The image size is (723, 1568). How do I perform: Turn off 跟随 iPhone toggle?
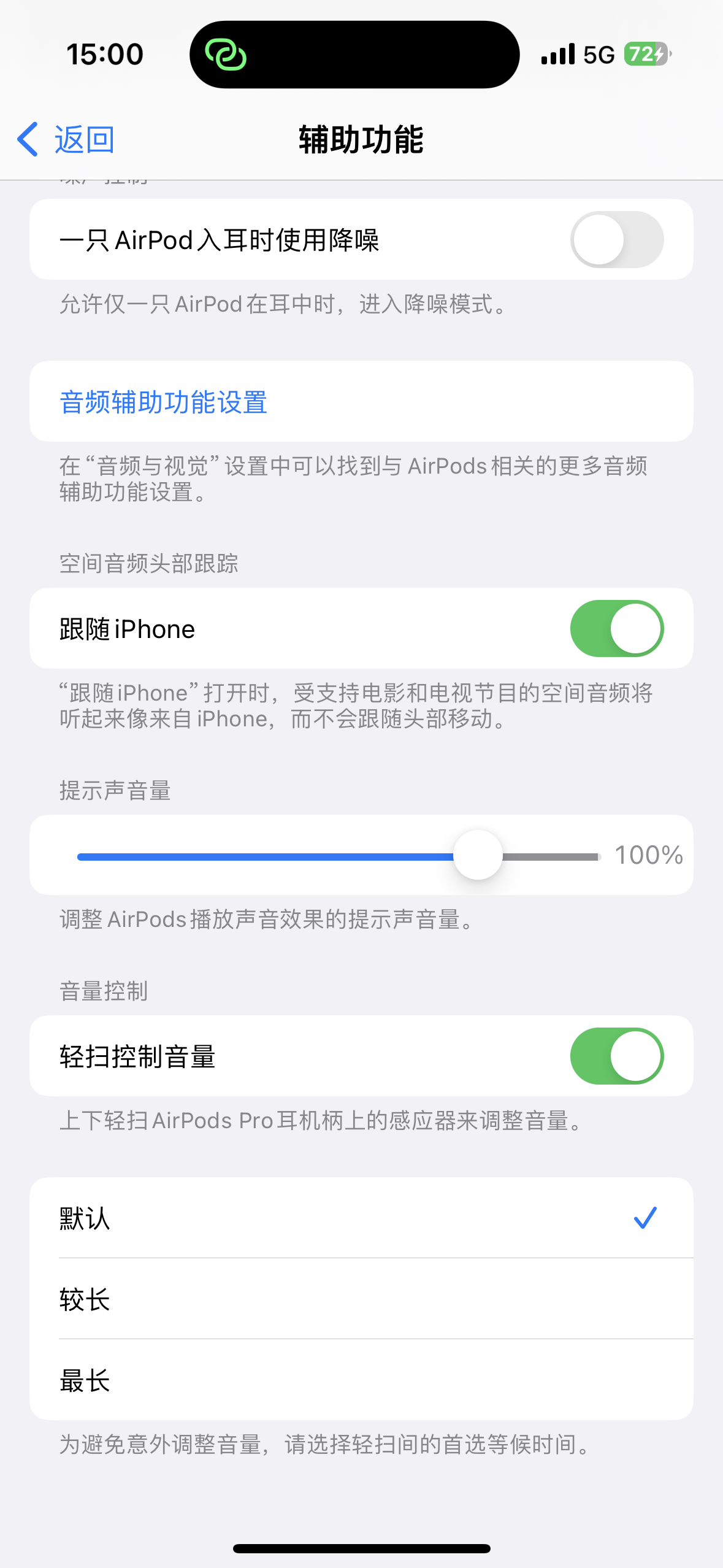(616, 628)
